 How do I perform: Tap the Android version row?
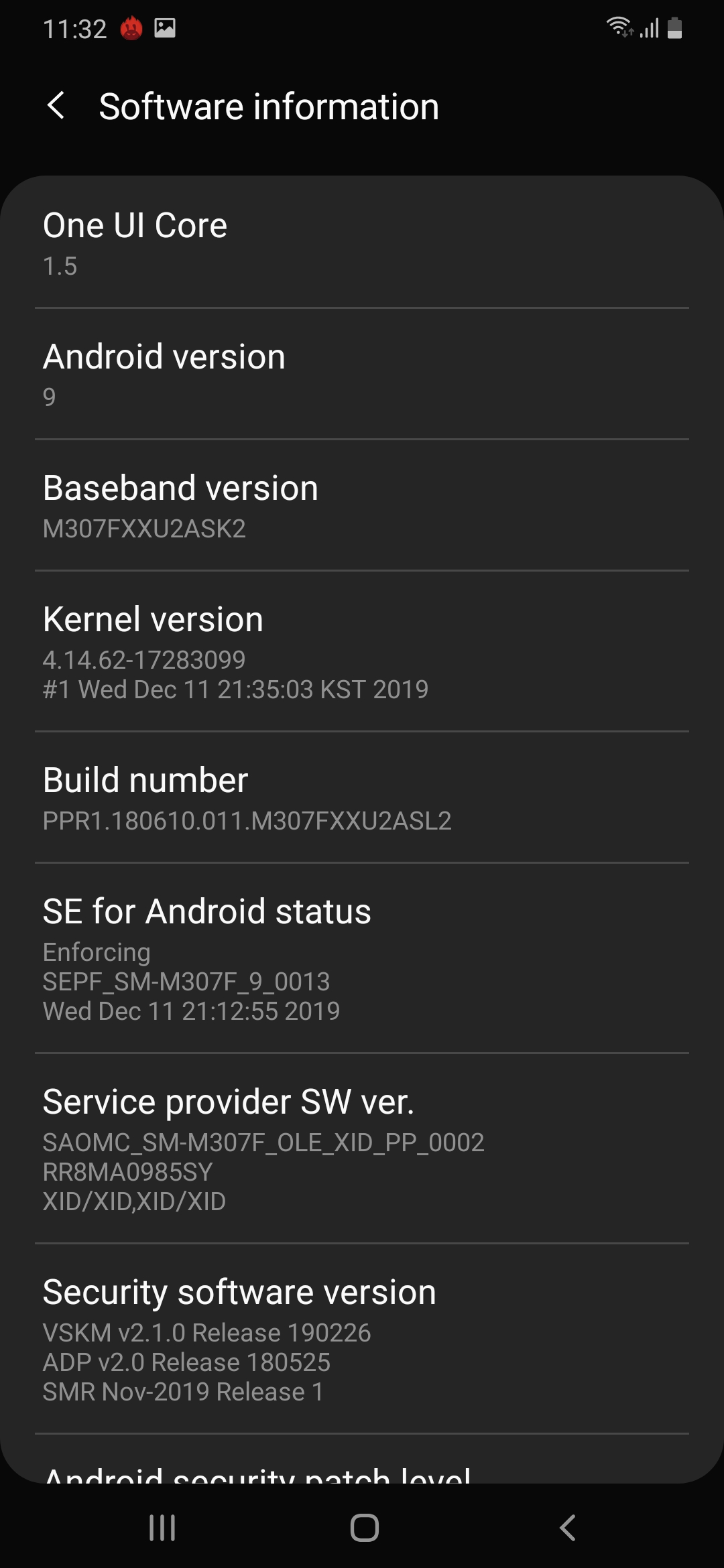[x=362, y=374]
